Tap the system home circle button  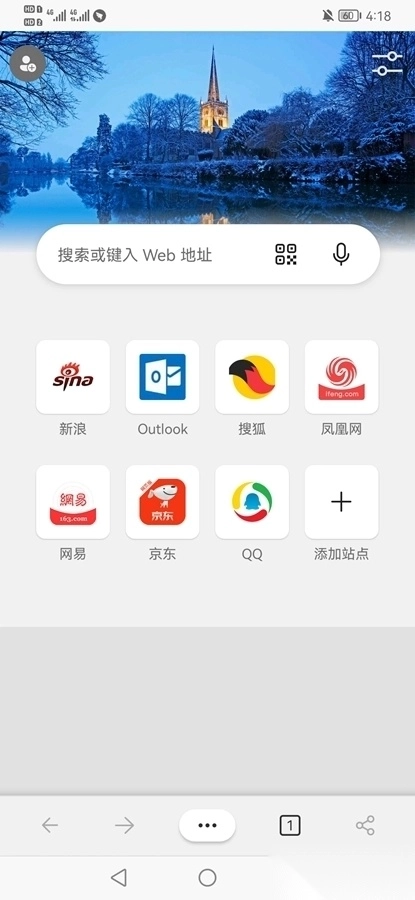pos(207,877)
